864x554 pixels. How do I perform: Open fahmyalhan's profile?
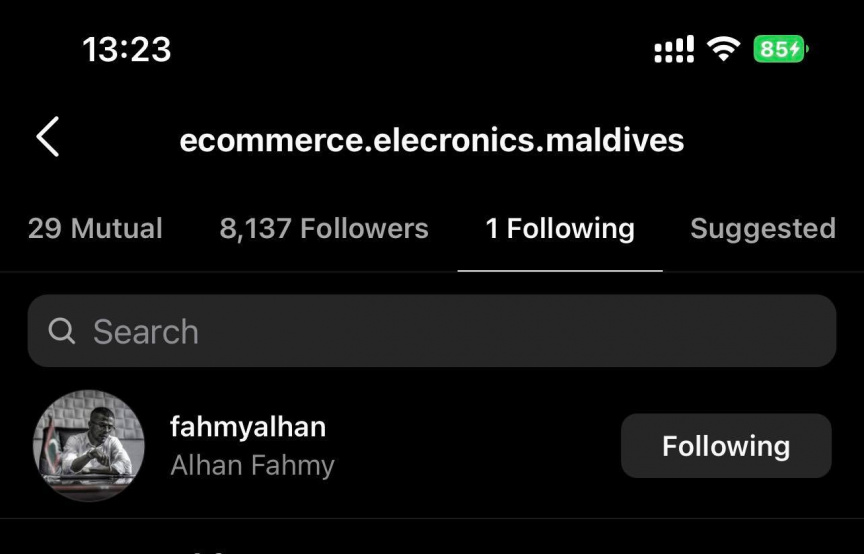click(x=247, y=427)
